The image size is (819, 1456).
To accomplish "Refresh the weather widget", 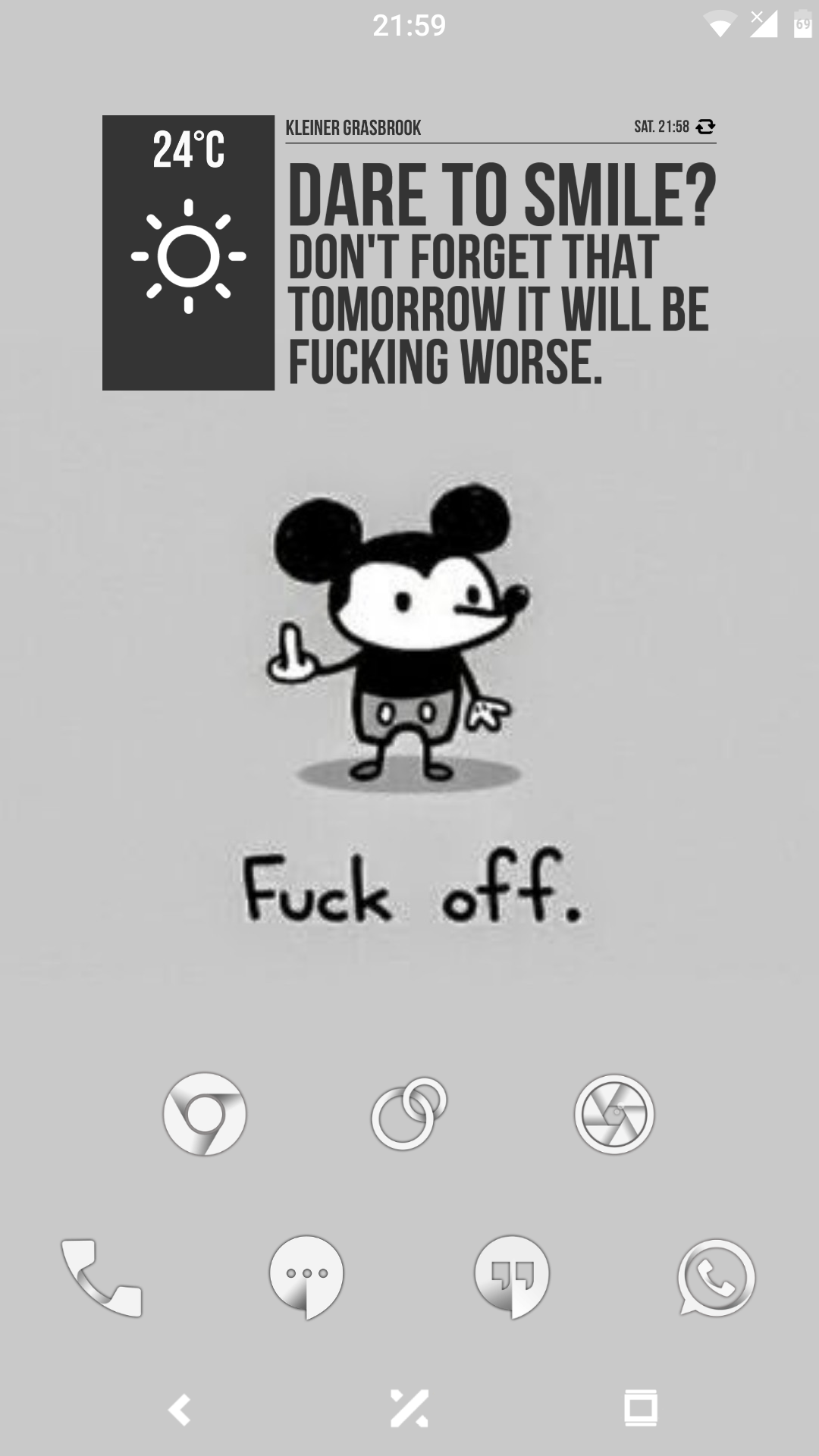I will click(705, 127).
